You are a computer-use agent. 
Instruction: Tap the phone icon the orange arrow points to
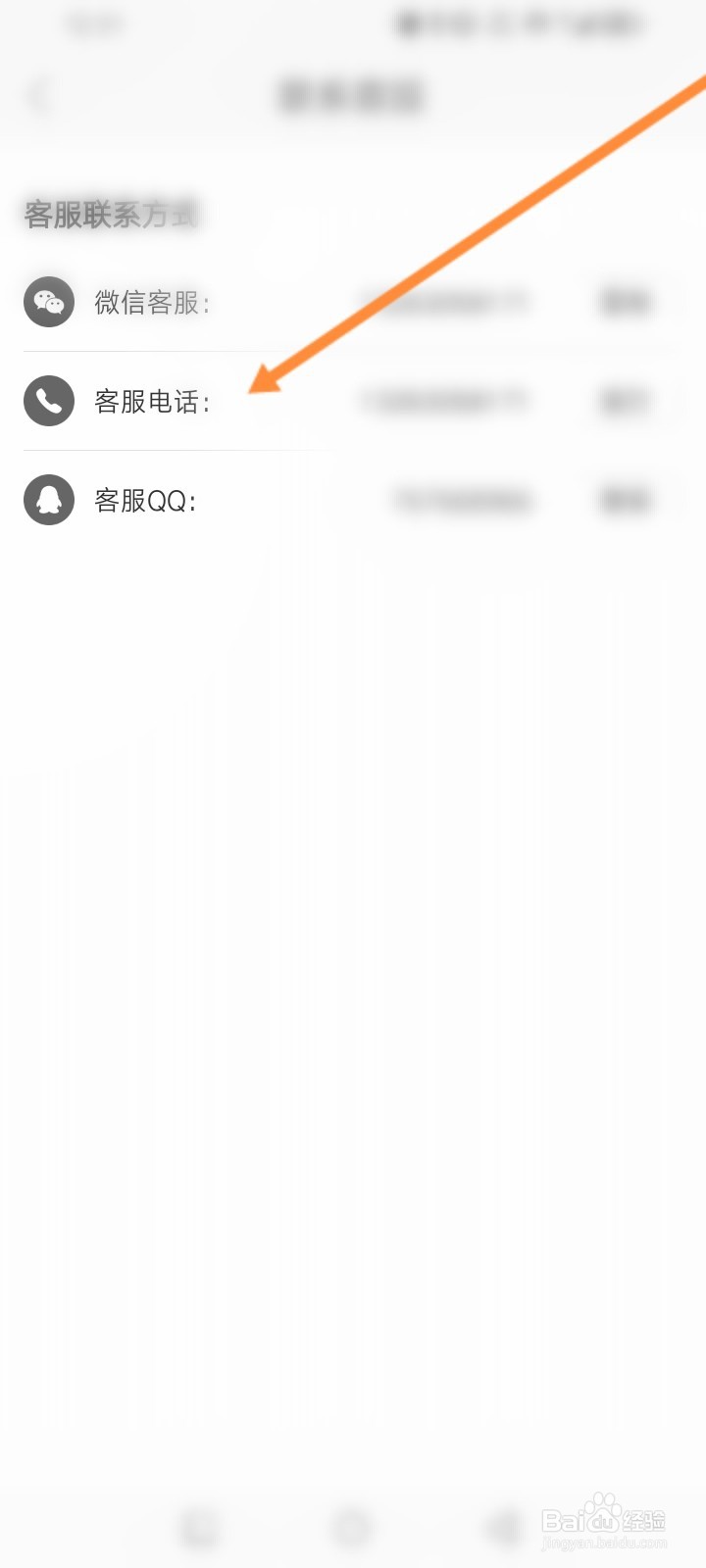click(x=48, y=401)
